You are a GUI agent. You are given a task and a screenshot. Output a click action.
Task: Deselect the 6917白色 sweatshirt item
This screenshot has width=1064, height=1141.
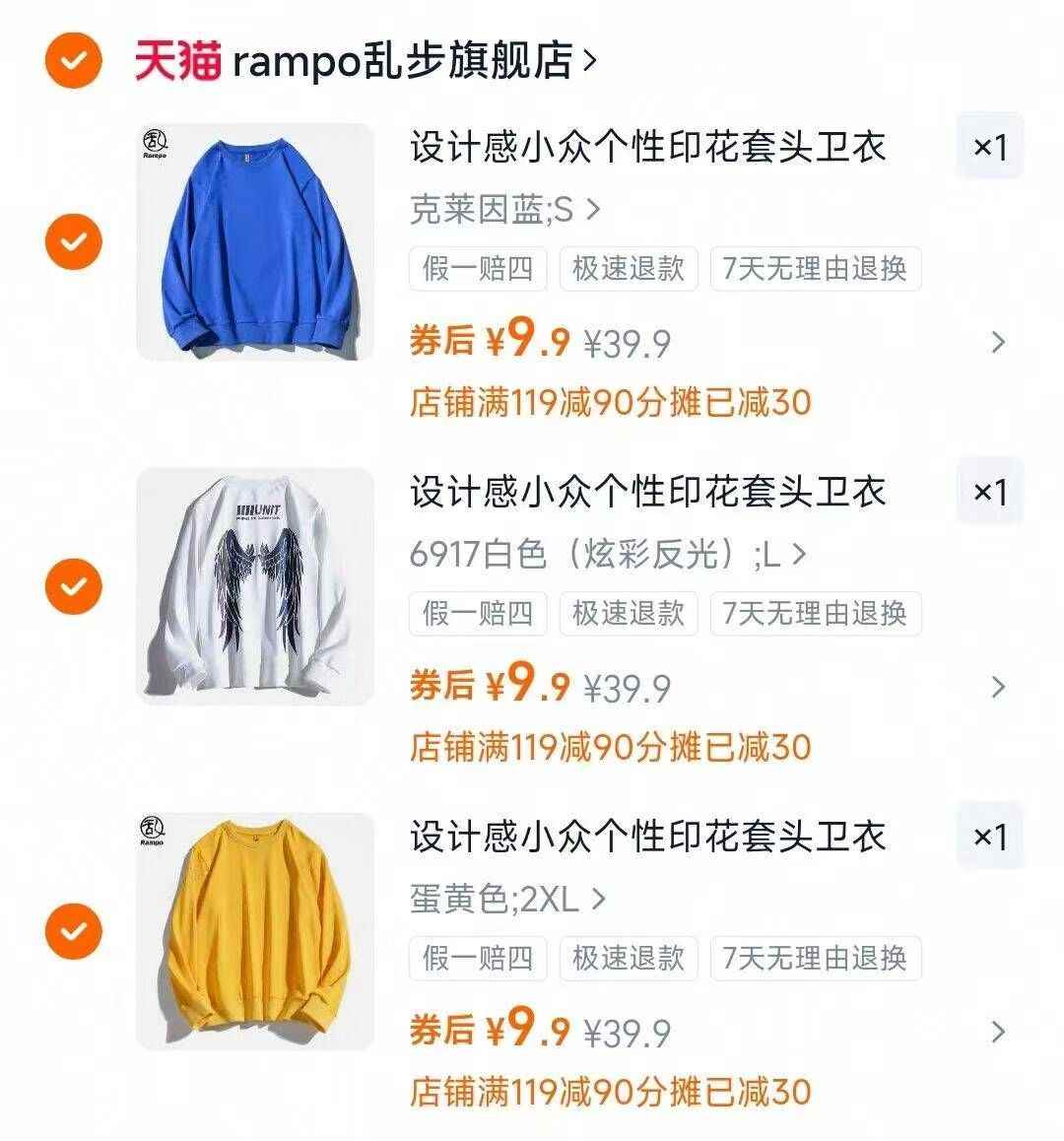pyautogui.click(x=73, y=585)
